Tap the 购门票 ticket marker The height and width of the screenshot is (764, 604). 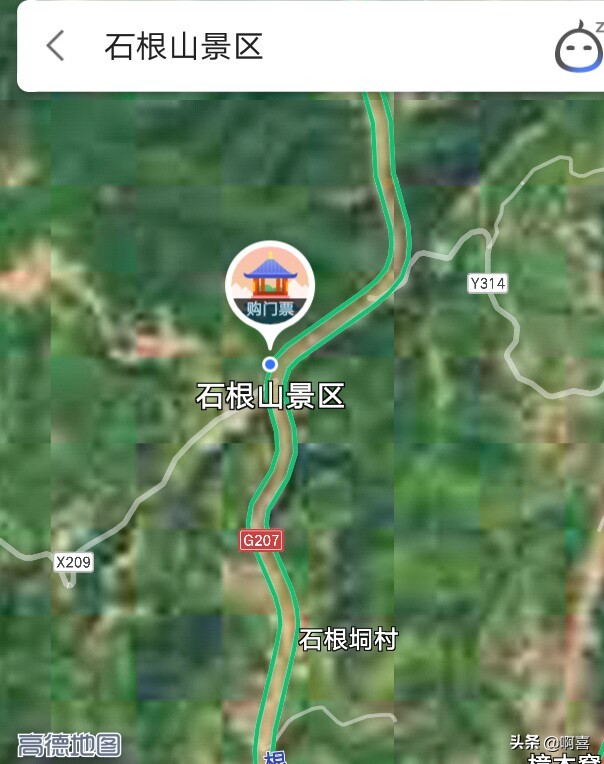[270, 285]
